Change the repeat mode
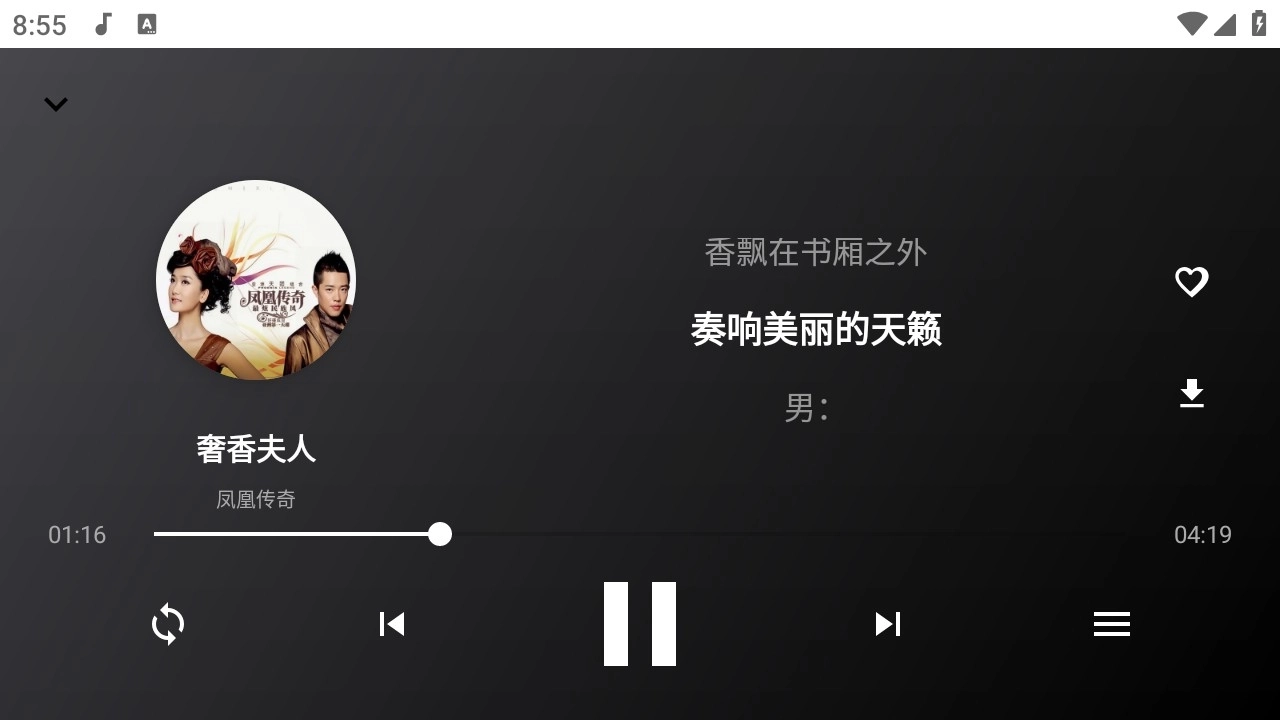The width and height of the screenshot is (1280, 720). [168, 624]
